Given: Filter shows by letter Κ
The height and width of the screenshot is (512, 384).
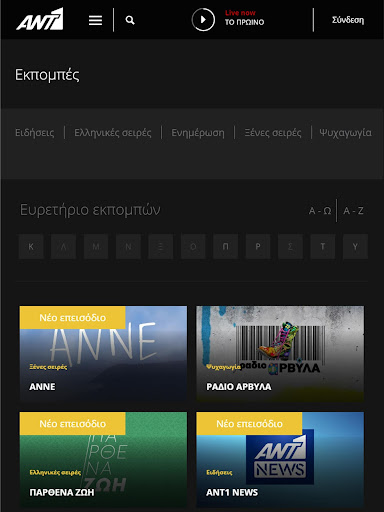Looking at the screenshot, I should point(31,247).
